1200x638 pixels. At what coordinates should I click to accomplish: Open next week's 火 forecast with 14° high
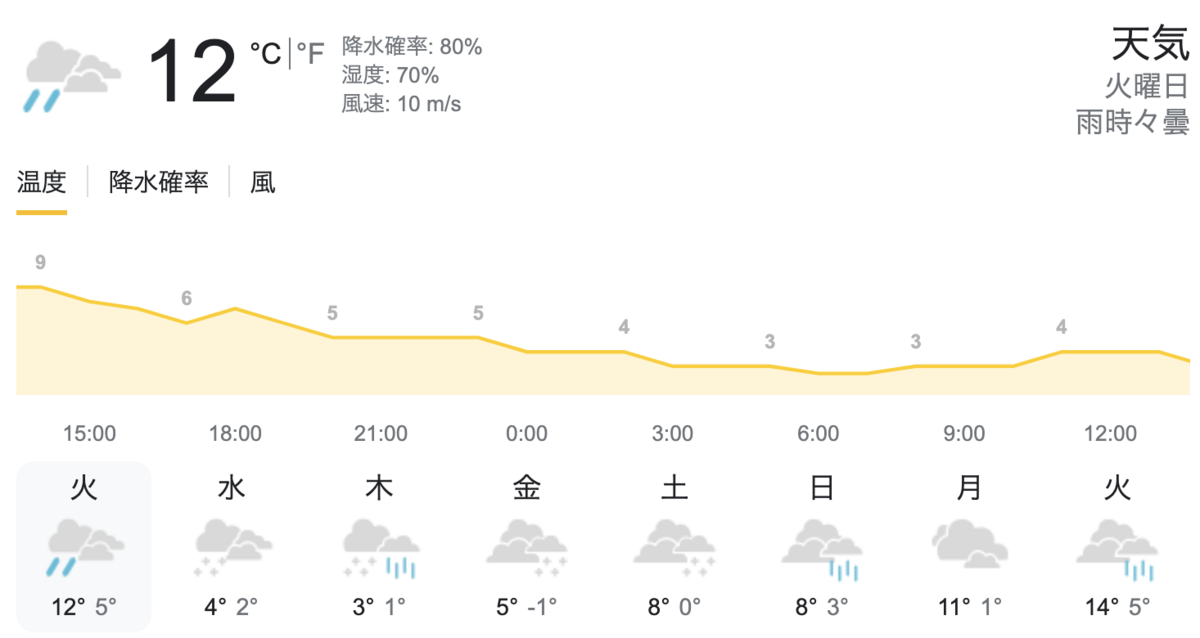click(x=1115, y=546)
